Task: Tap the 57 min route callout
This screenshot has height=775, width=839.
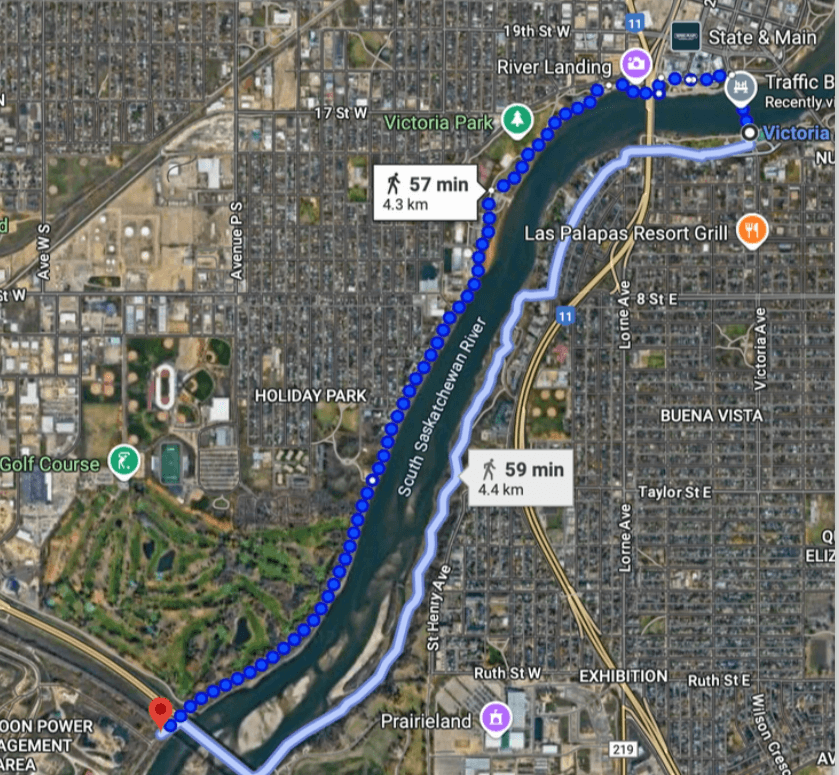Action: point(427,193)
